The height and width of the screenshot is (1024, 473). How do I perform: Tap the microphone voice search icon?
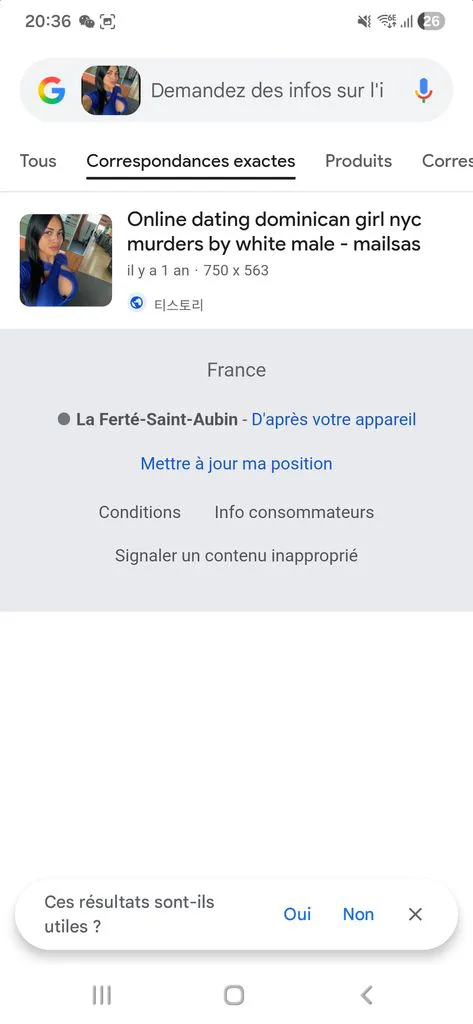coord(423,90)
